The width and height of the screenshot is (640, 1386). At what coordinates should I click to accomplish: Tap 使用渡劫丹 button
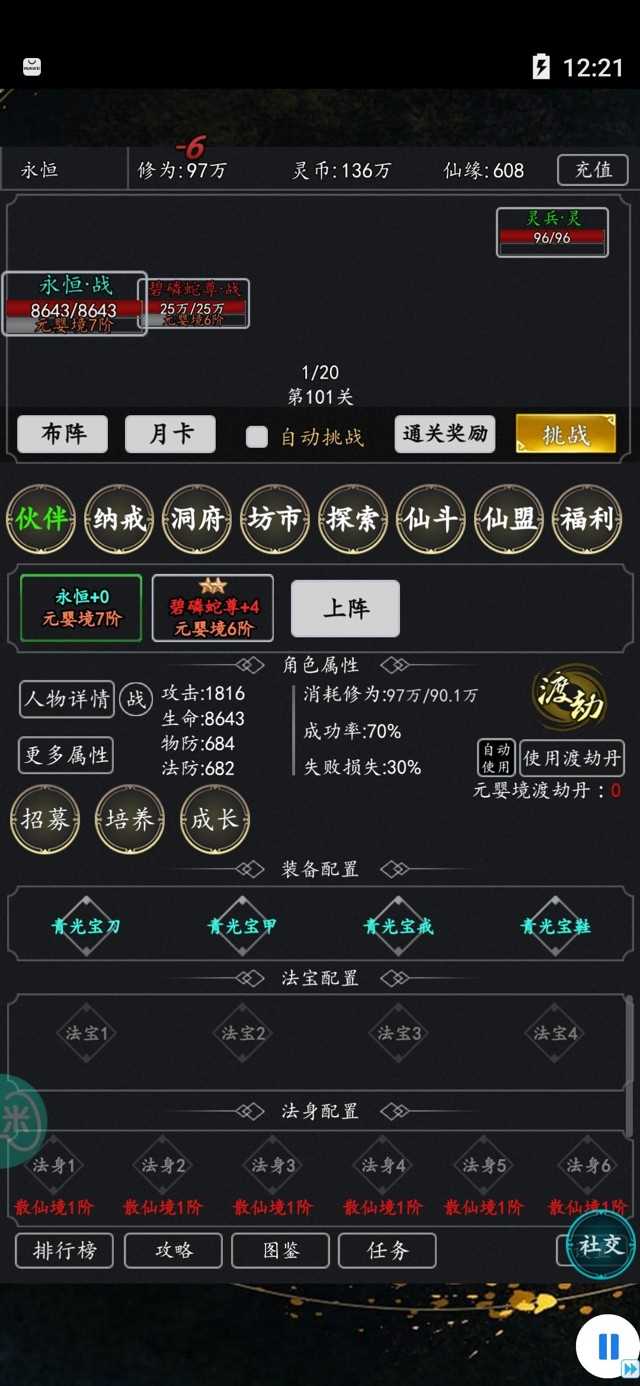coord(572,758)
